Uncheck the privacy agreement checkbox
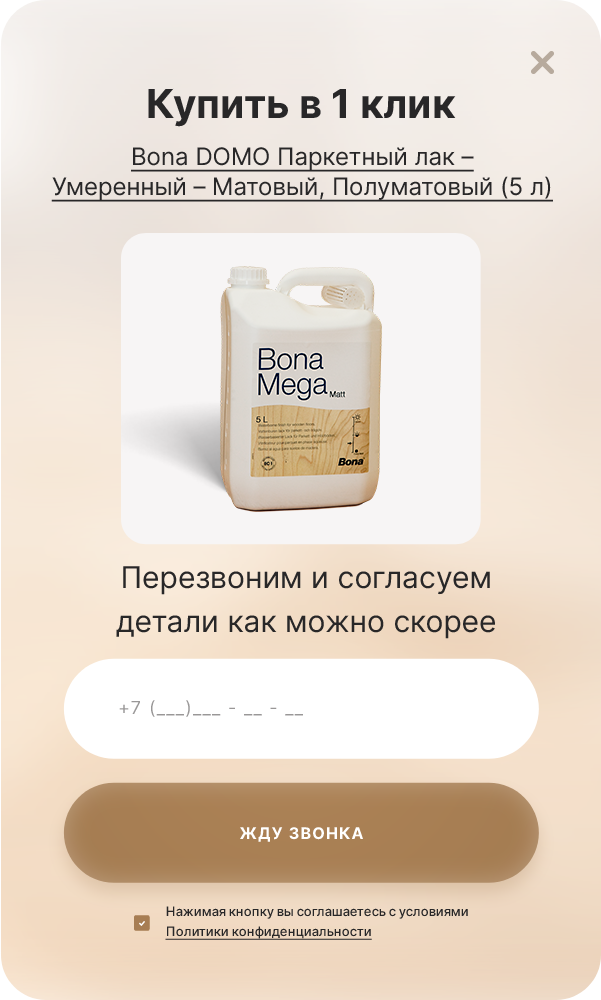The image size is (601, 1000). click(142, 922)
